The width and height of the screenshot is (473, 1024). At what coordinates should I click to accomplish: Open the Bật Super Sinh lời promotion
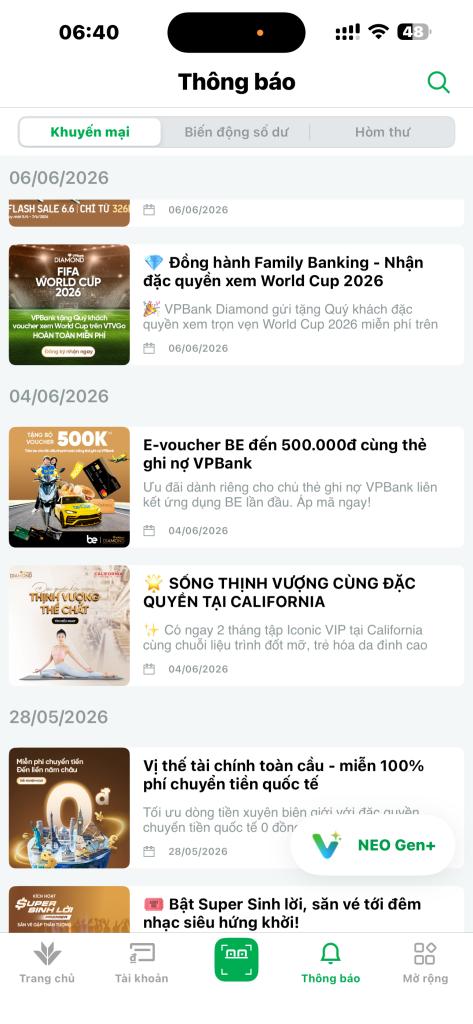pos(236,909)
